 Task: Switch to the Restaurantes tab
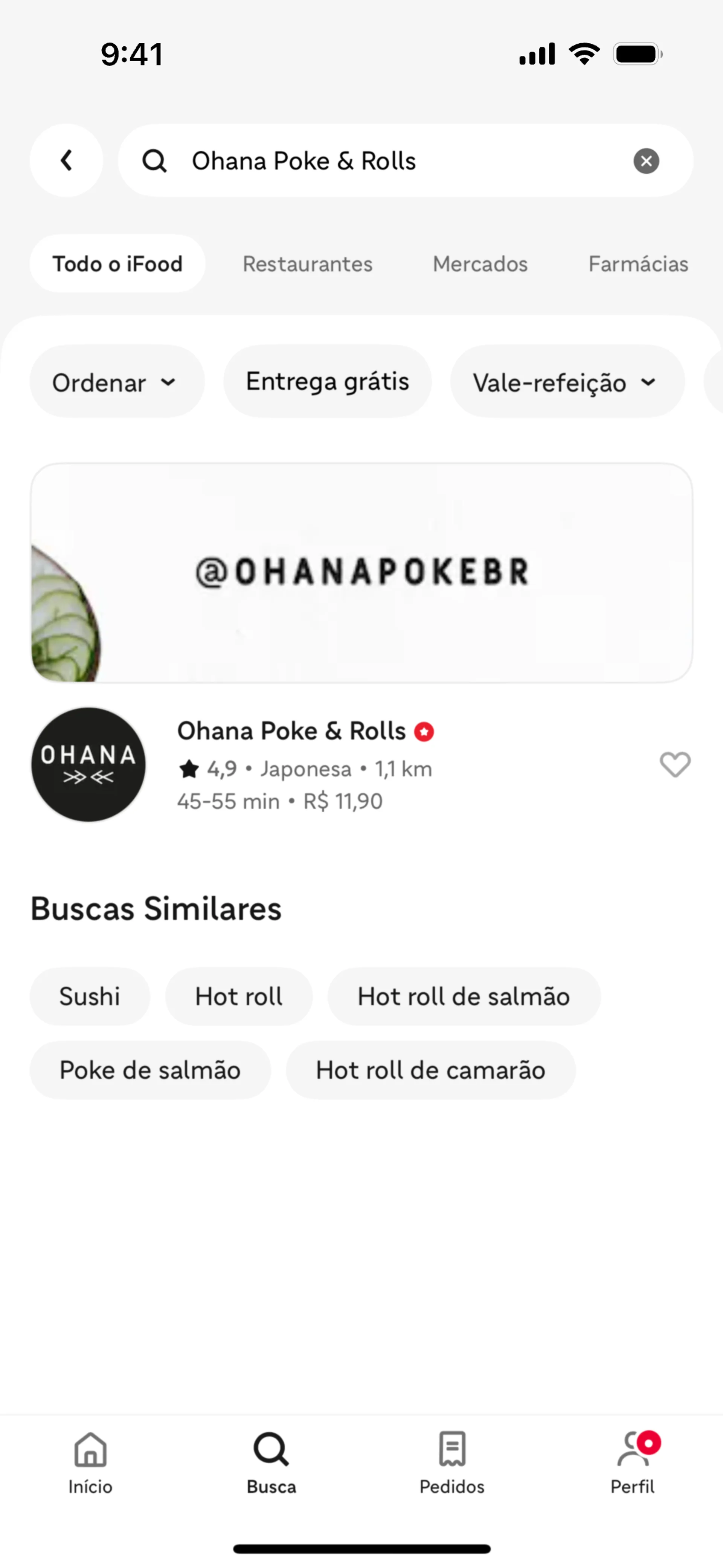[x=307, y=264]
